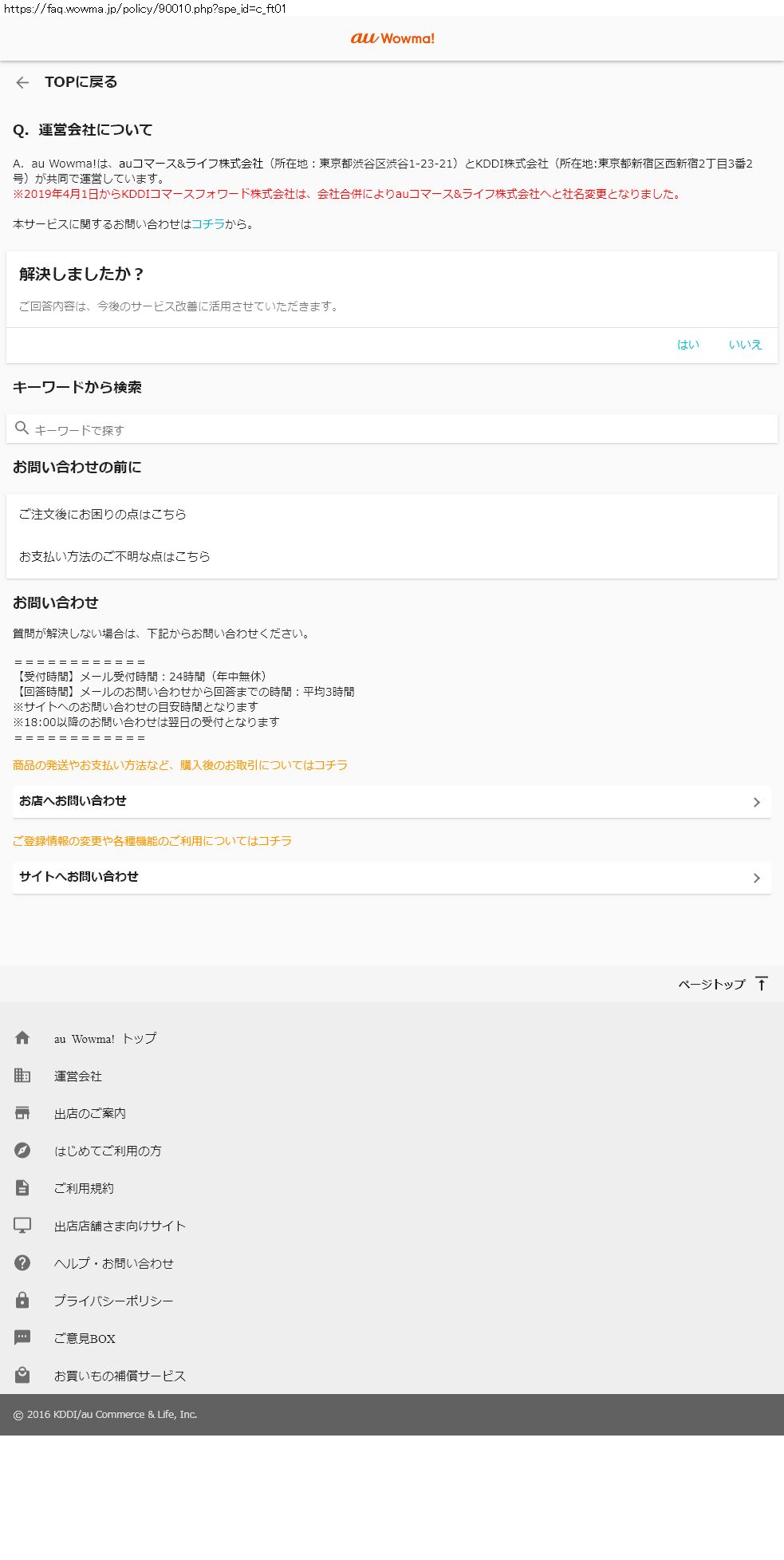Answer はい to 解決しましたか
This screenshot has height=1560, width=784.
(x=687, y=345)
